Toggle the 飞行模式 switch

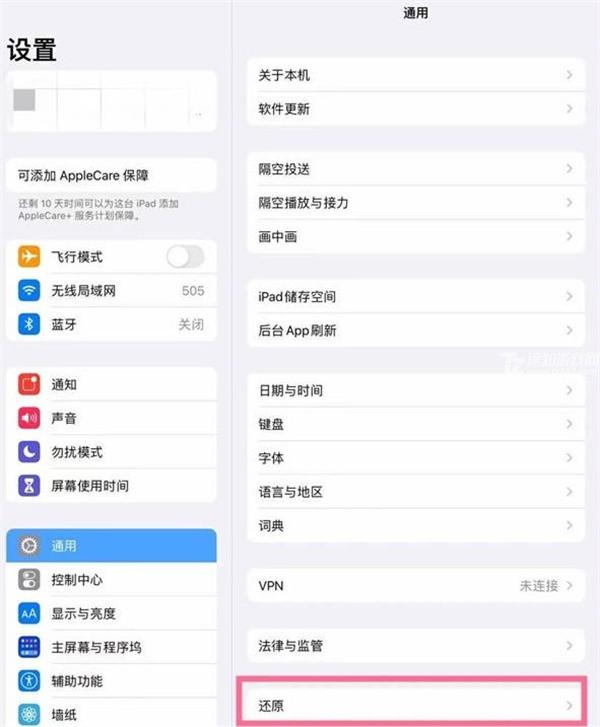click(184, 257)
